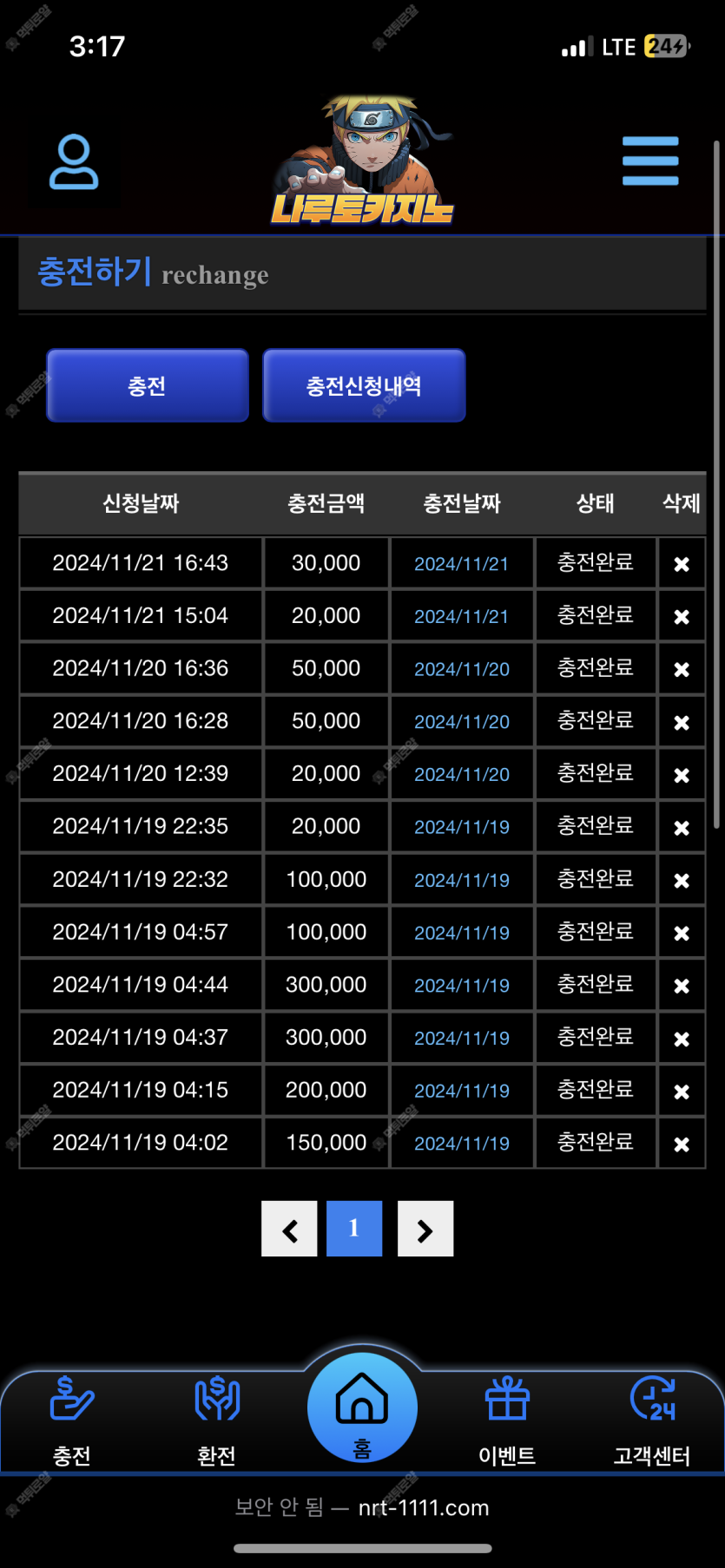Image resolution: width=725 pixels, height=1568 pixels.
Task: Select page 1
Action: click(x=354, y=1229)
